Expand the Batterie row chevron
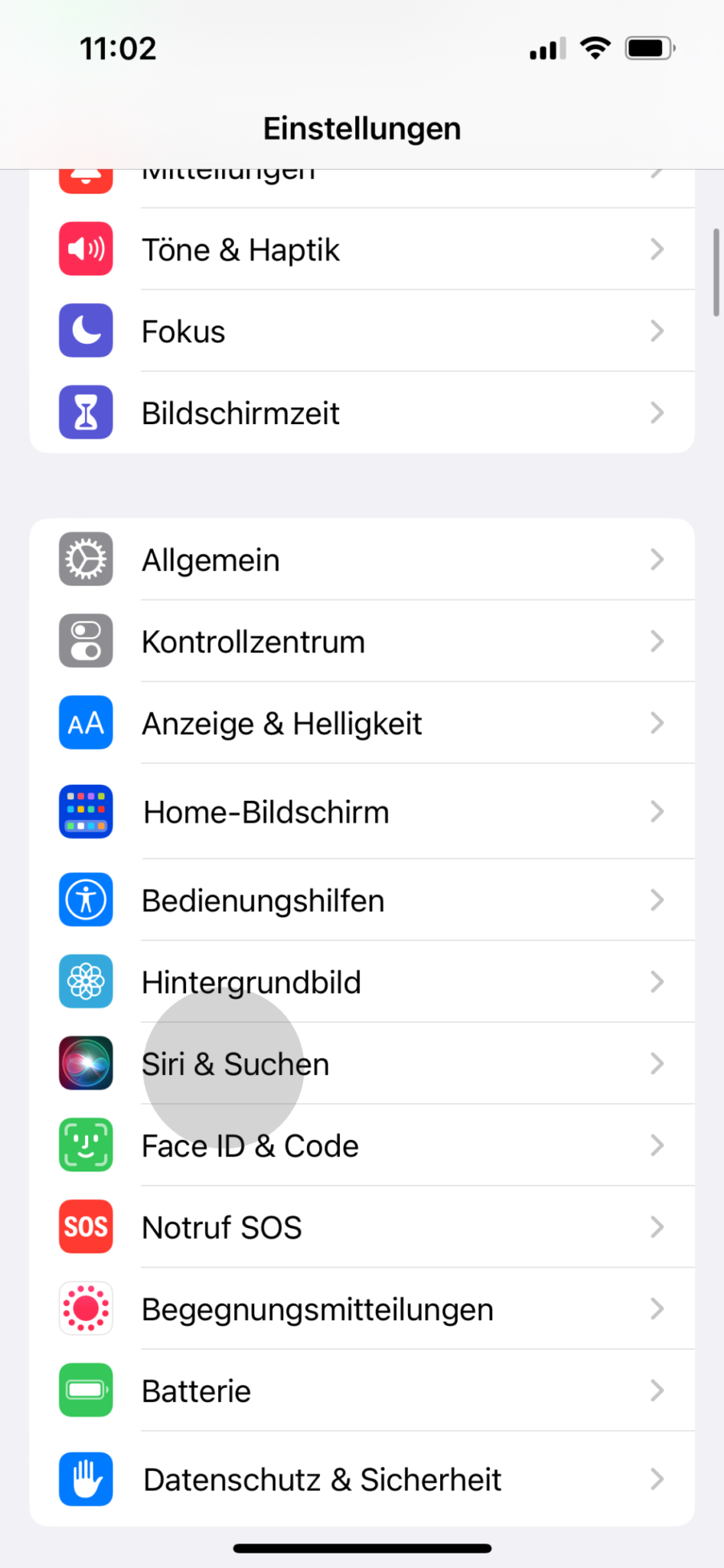The width and height of the screenshot is (724, 1568). coord(657,1390)
